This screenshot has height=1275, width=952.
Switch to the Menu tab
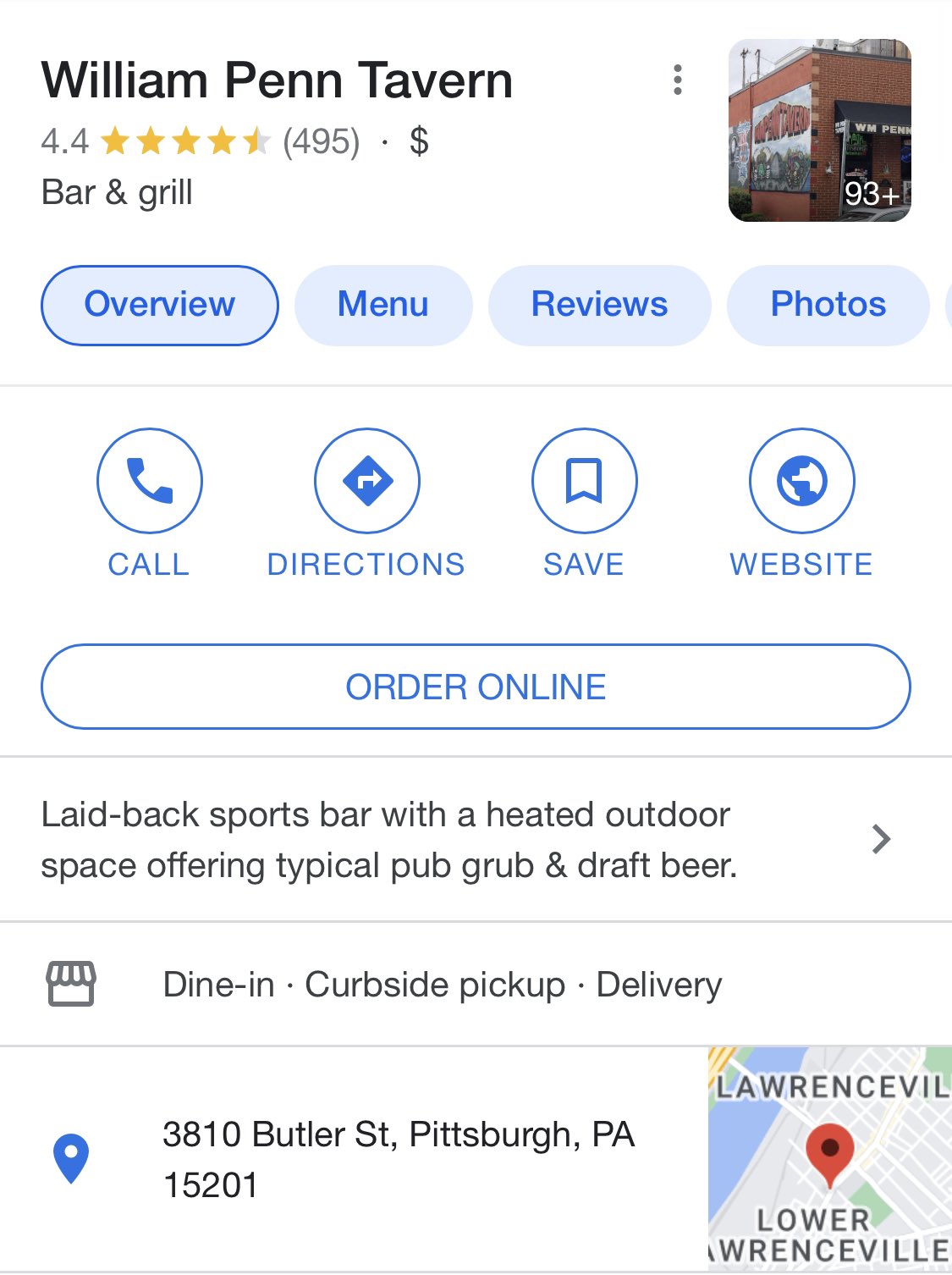coord(382,305)
